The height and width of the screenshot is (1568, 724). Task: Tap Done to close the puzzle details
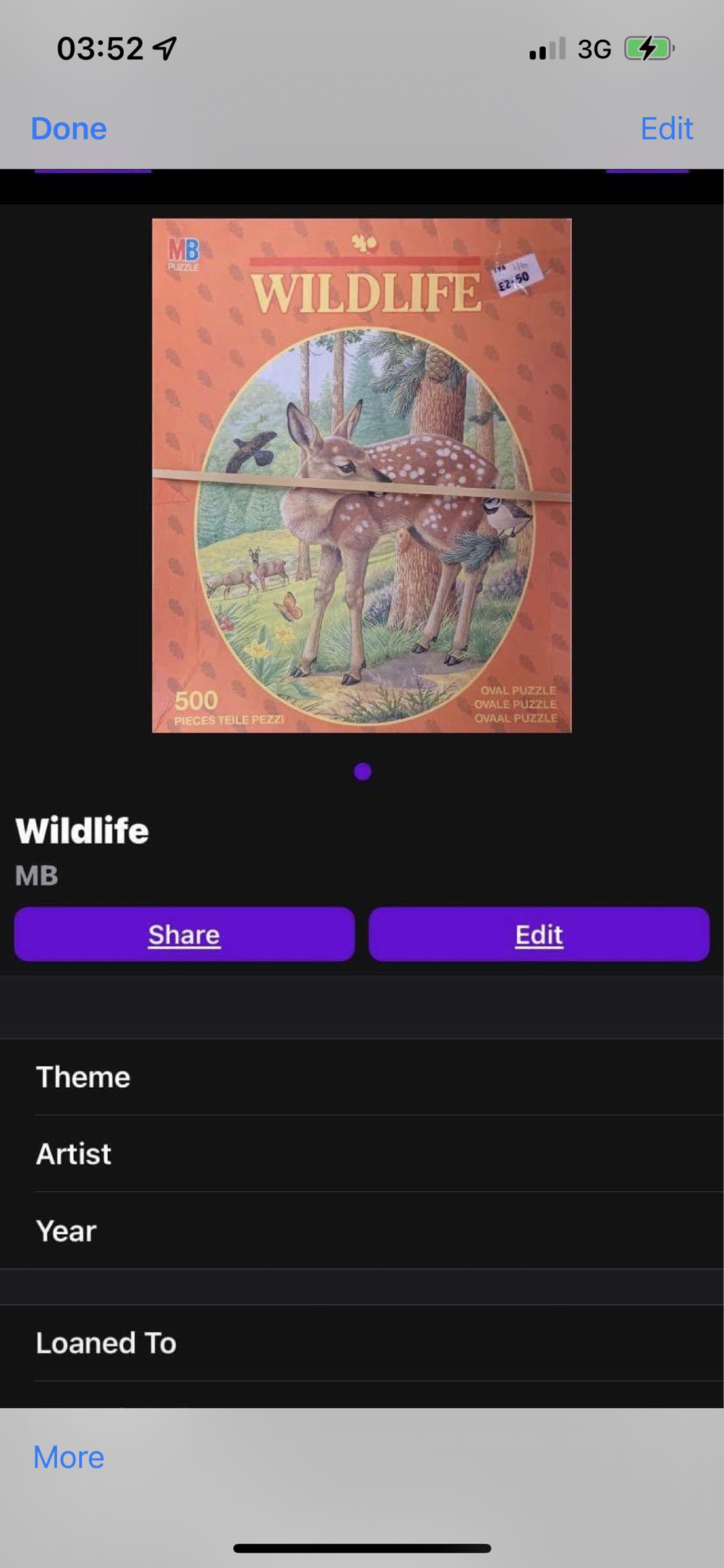69,129
